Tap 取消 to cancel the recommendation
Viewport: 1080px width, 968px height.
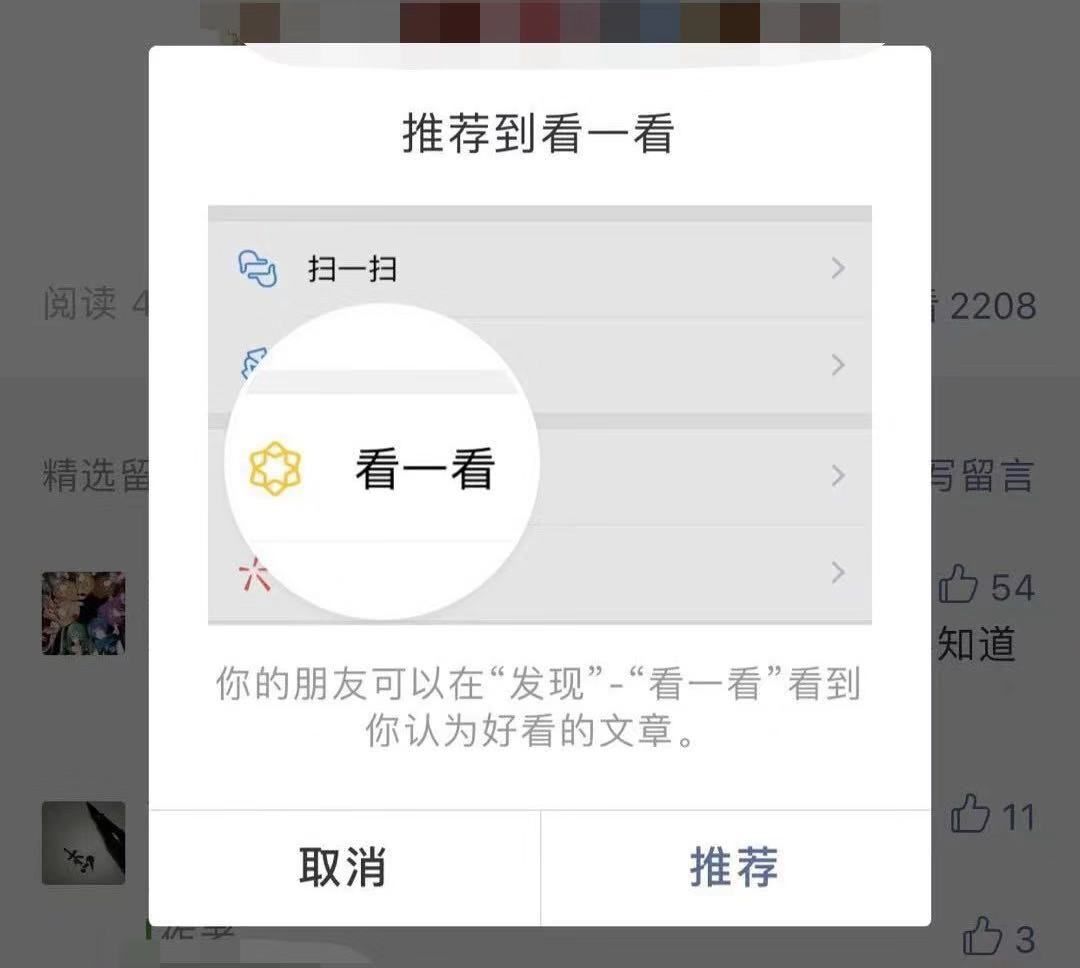coord(343,867)
